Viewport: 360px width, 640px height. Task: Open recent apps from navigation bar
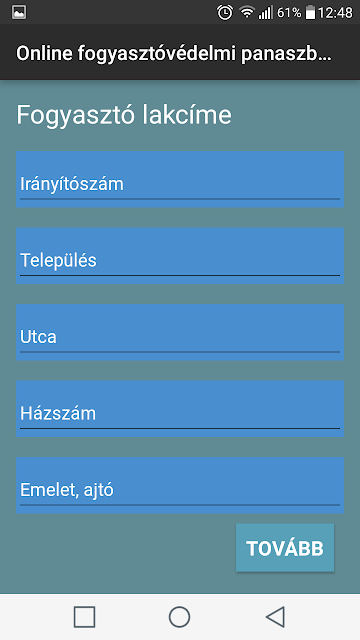(84, 617)
